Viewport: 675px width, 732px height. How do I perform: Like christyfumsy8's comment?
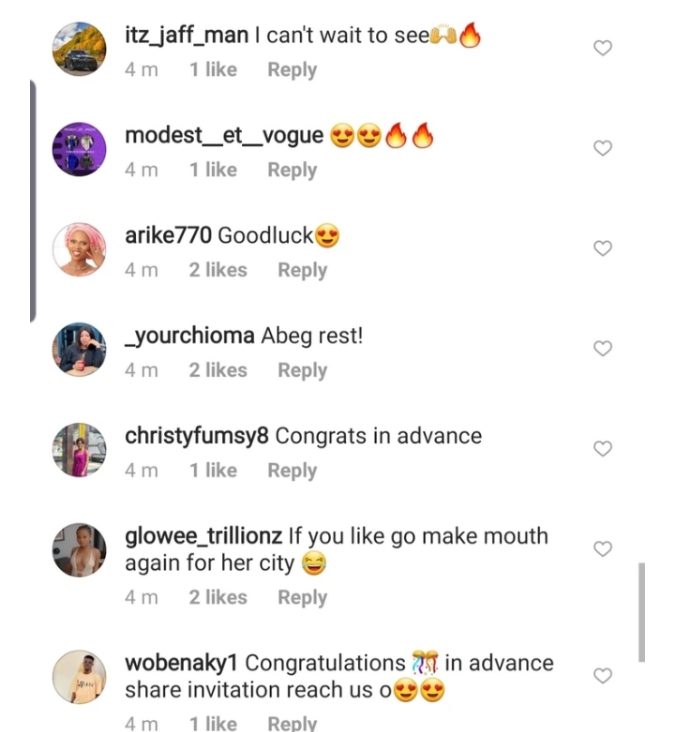(603, 449)
